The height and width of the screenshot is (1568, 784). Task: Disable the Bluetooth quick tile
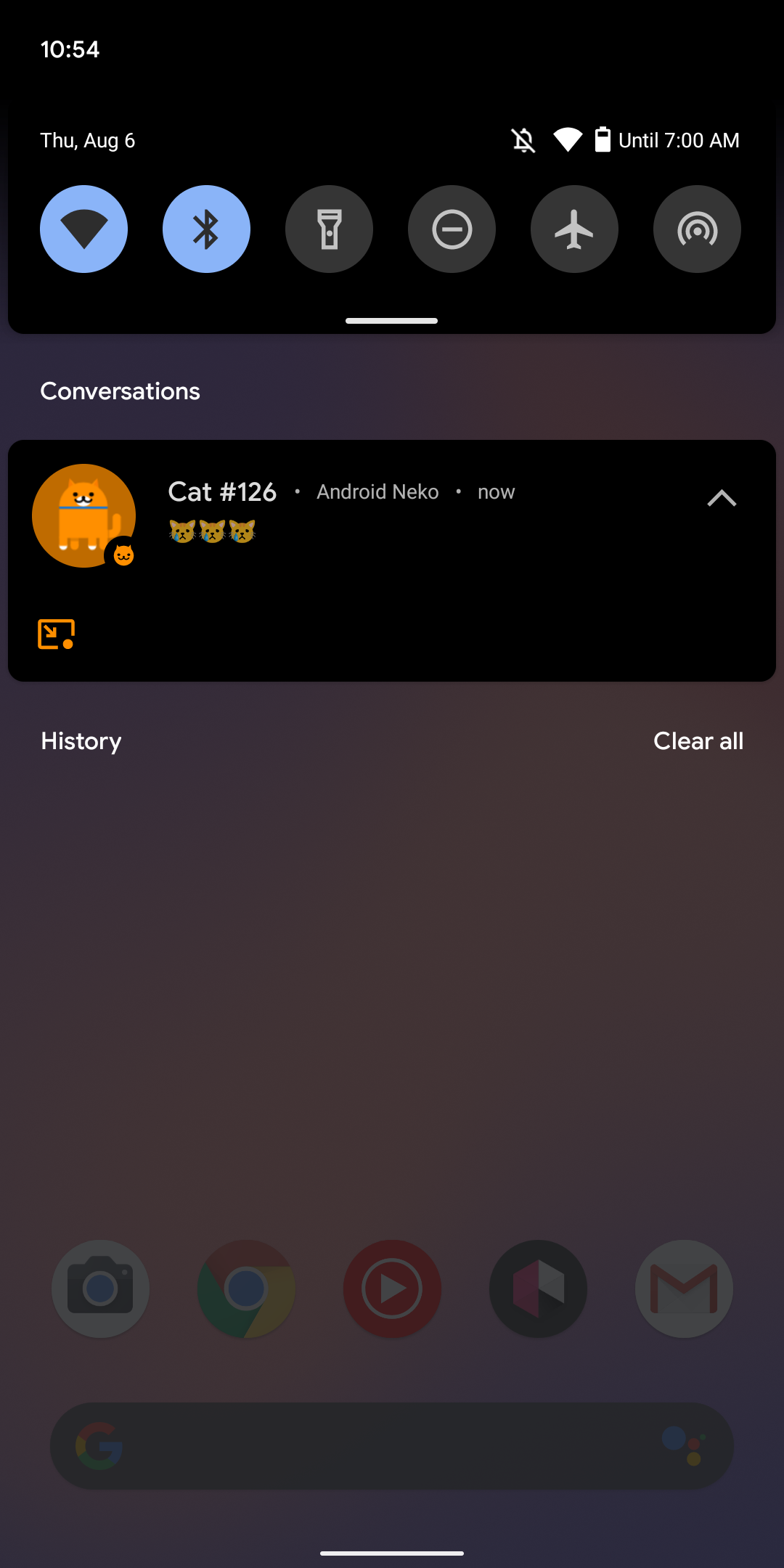[x=206, y=229]
